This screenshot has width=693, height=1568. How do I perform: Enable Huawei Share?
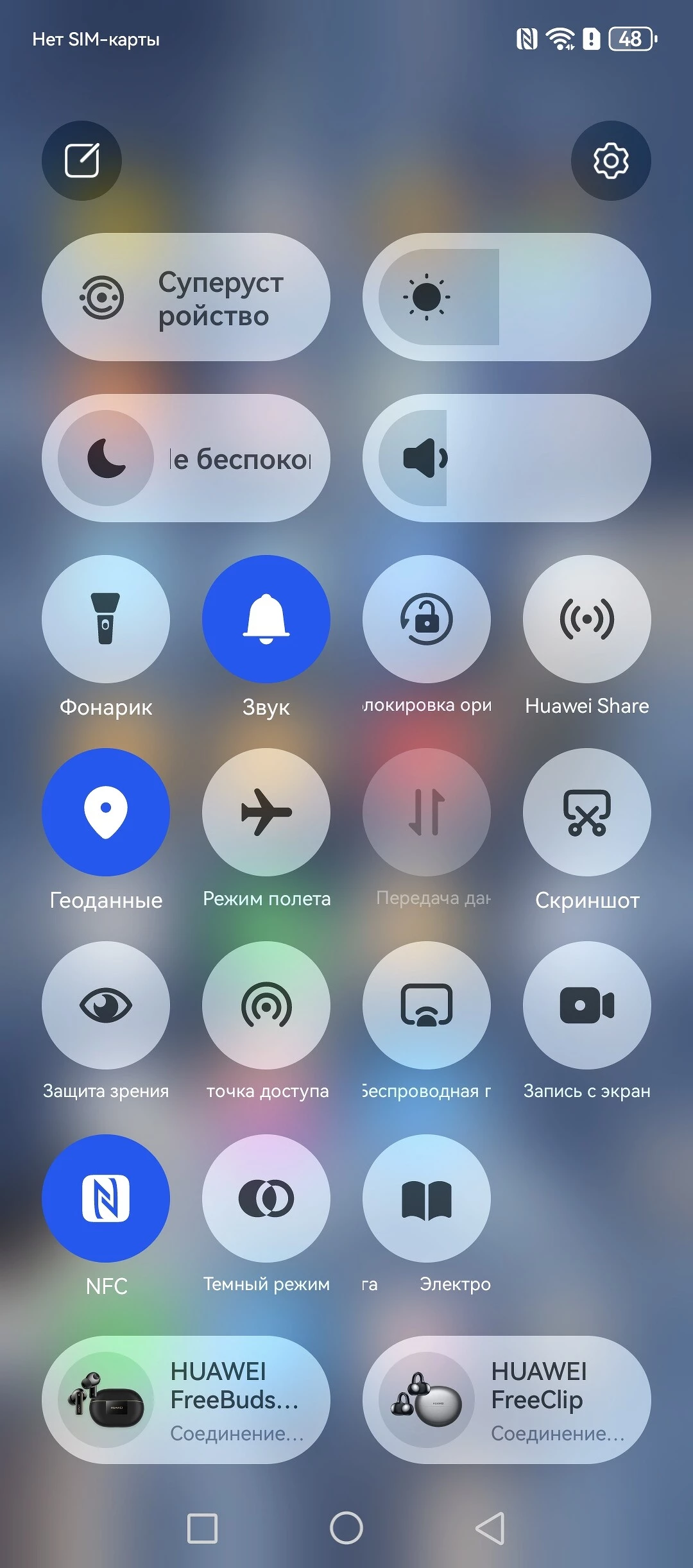click(x=587, y=619)
